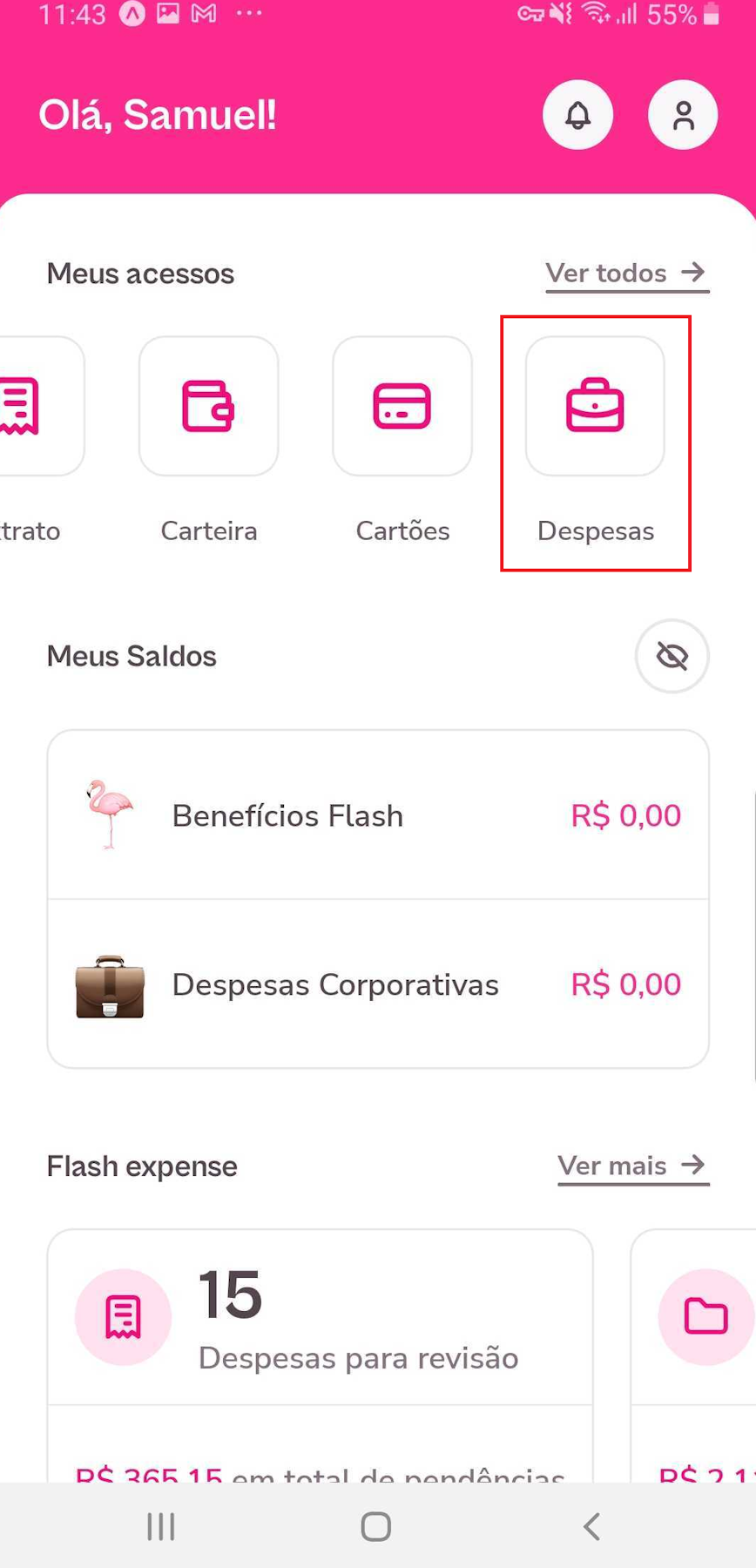Viewport: 756px width, 1568px height.
Task: Open the Despesas Corporativas balance row
Action: (378, 984)
